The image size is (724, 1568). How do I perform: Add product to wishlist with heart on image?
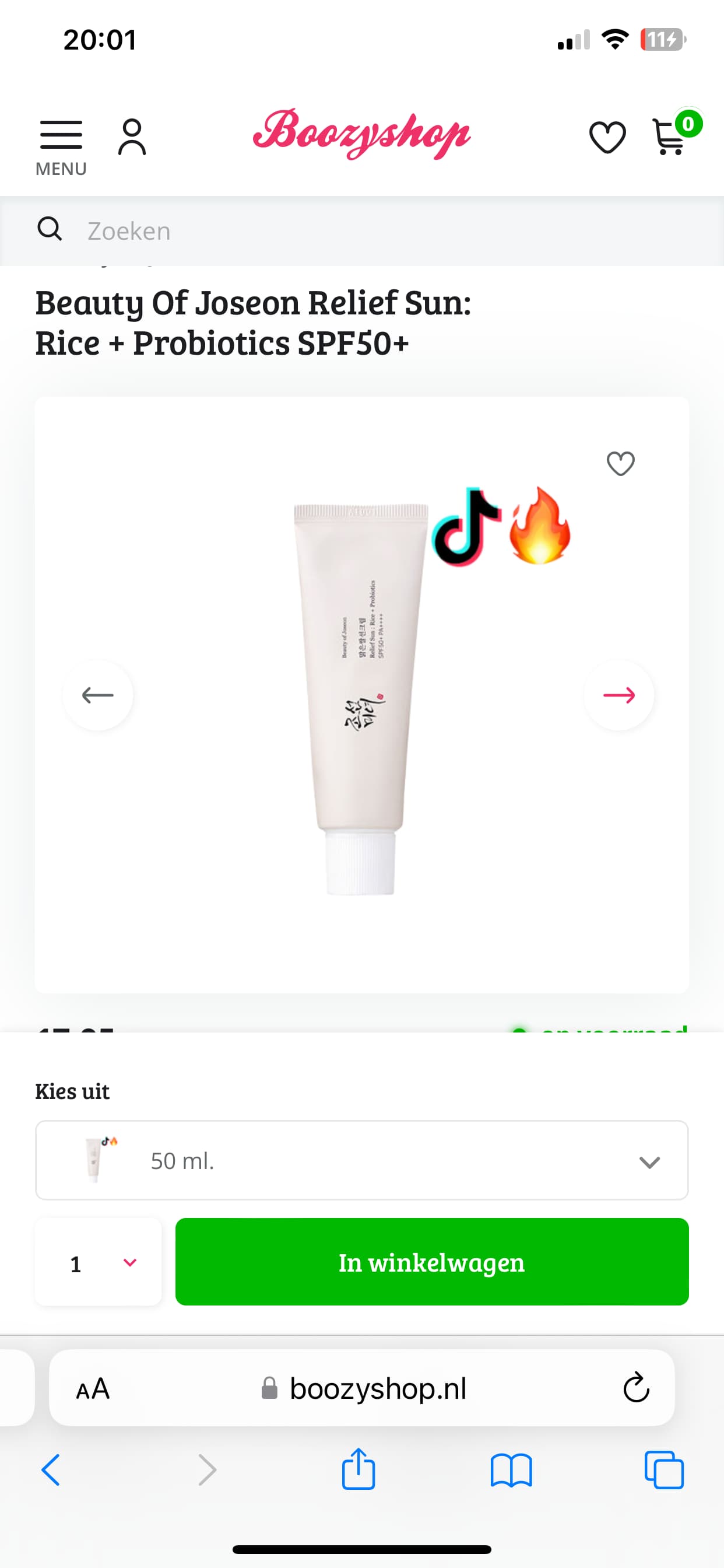point(621,464)
